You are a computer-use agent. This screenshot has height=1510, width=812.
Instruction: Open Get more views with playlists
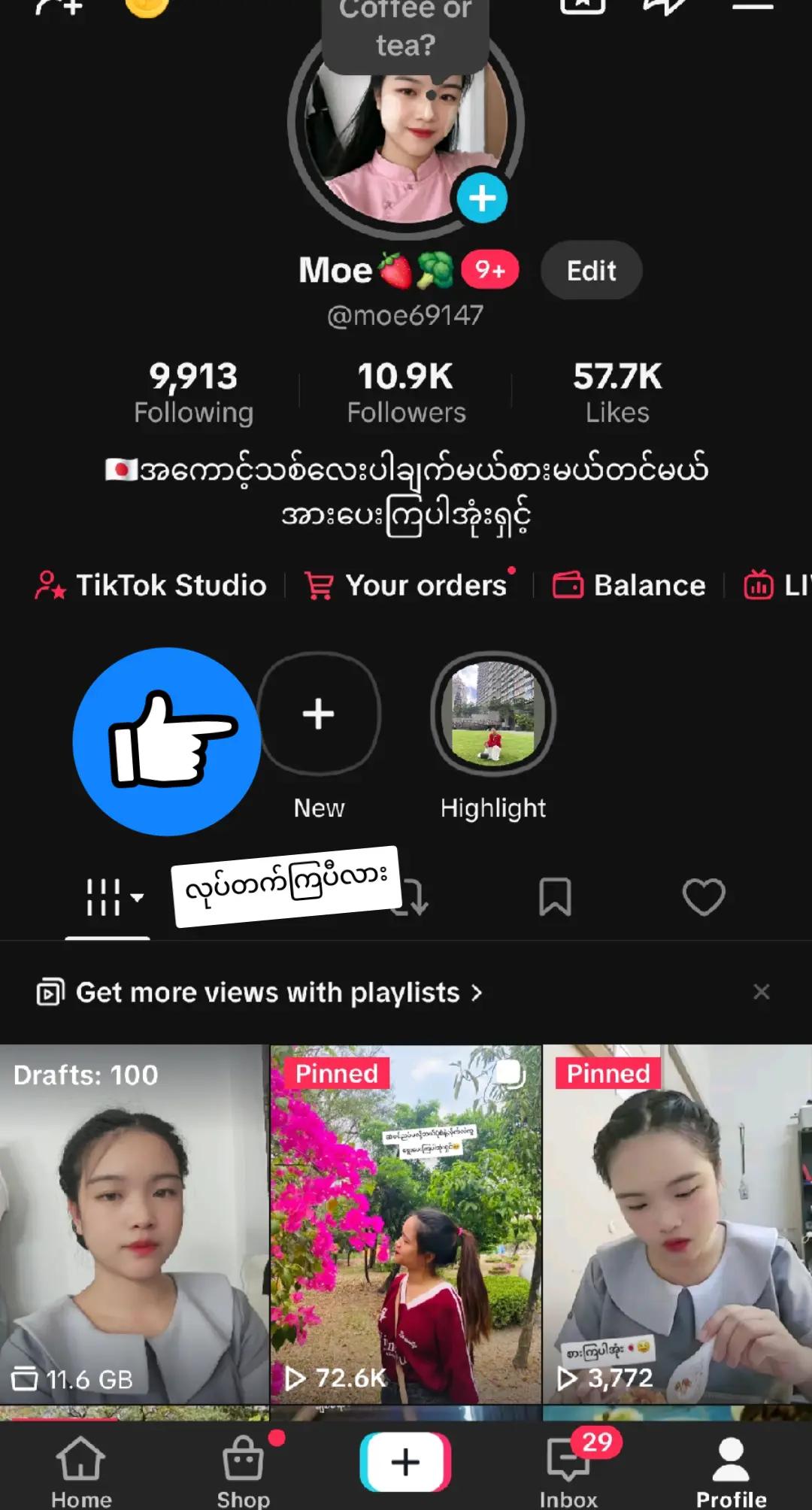coord(259,993)
